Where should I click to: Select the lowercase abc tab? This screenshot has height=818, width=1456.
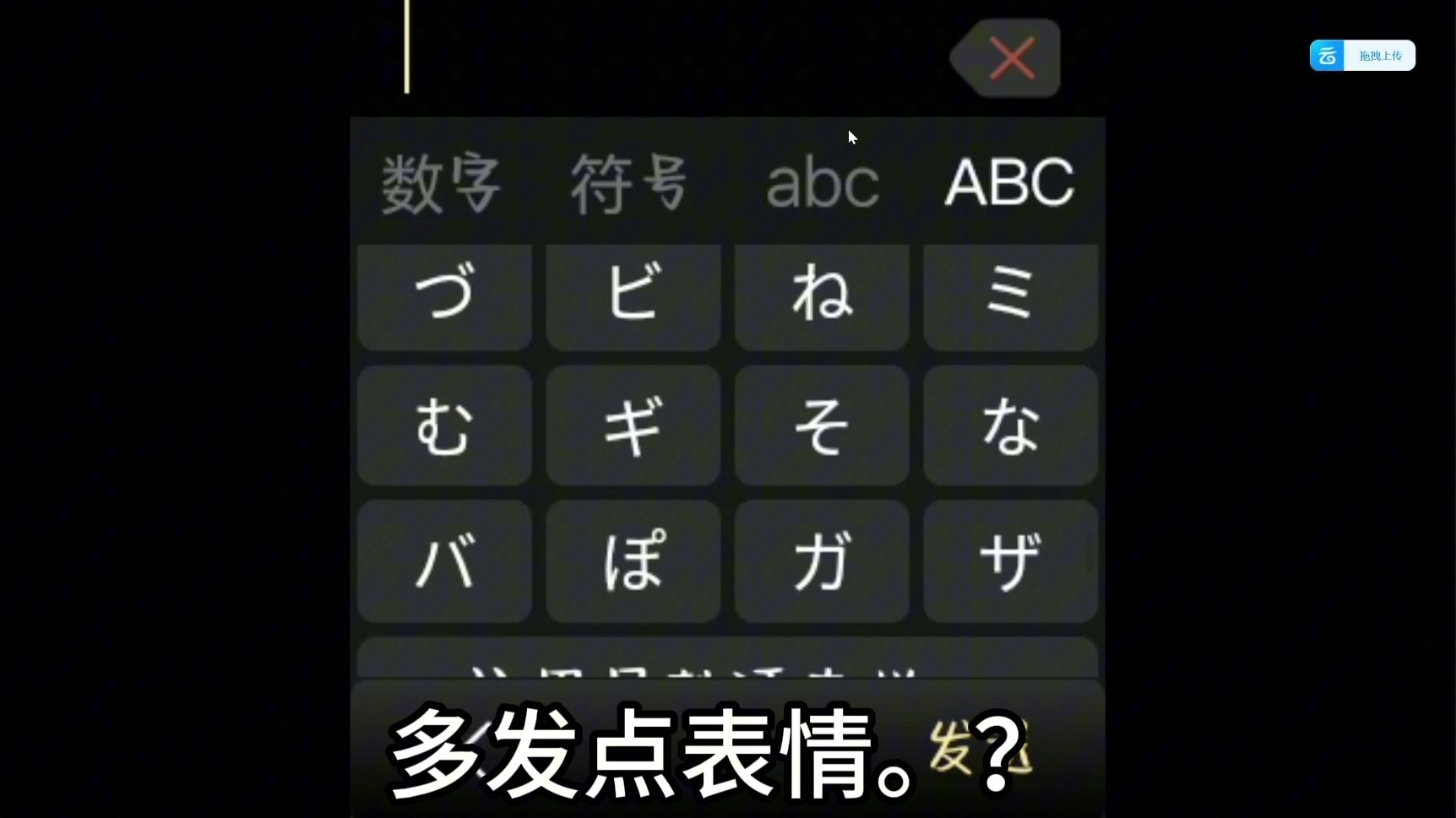pos(822,183)
